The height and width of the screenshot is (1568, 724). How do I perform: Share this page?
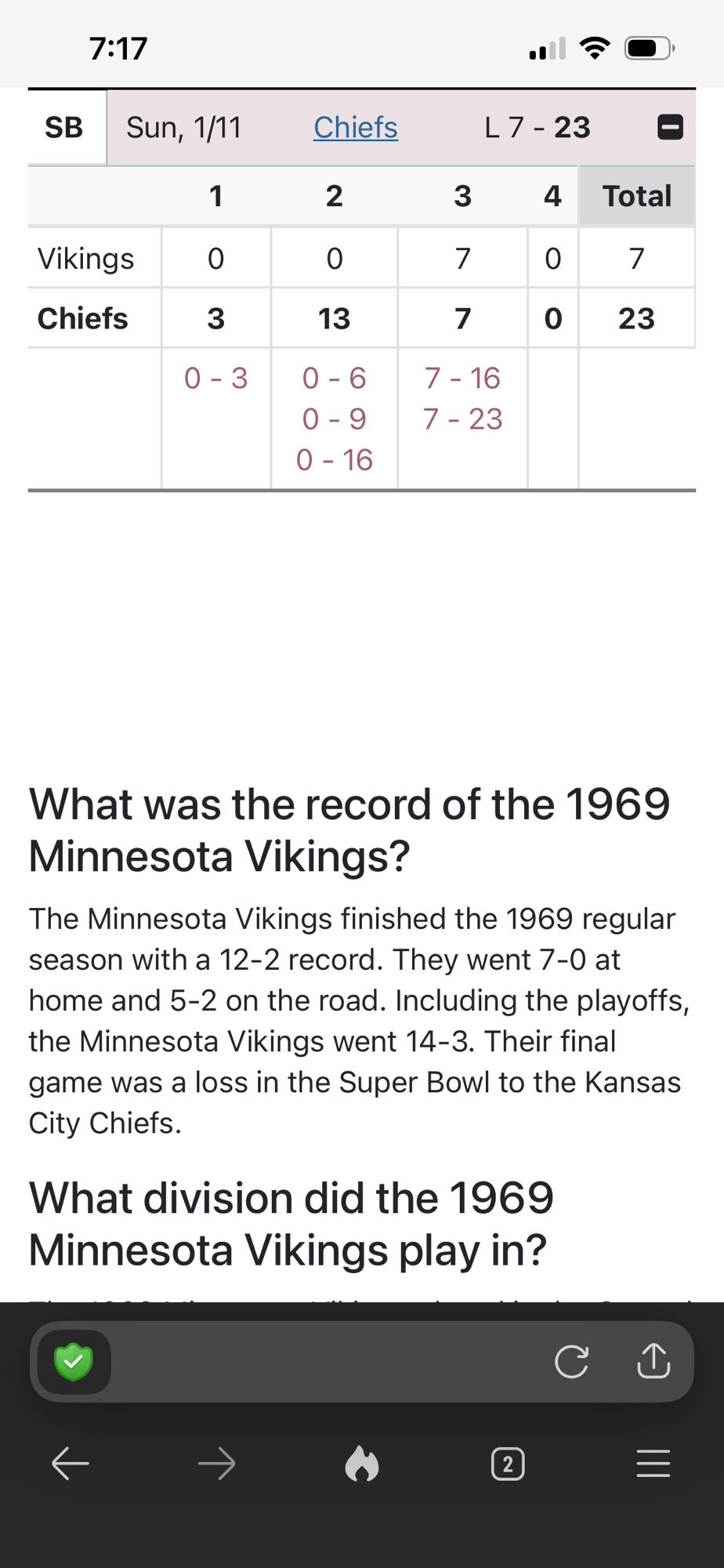coord(653,1362)
